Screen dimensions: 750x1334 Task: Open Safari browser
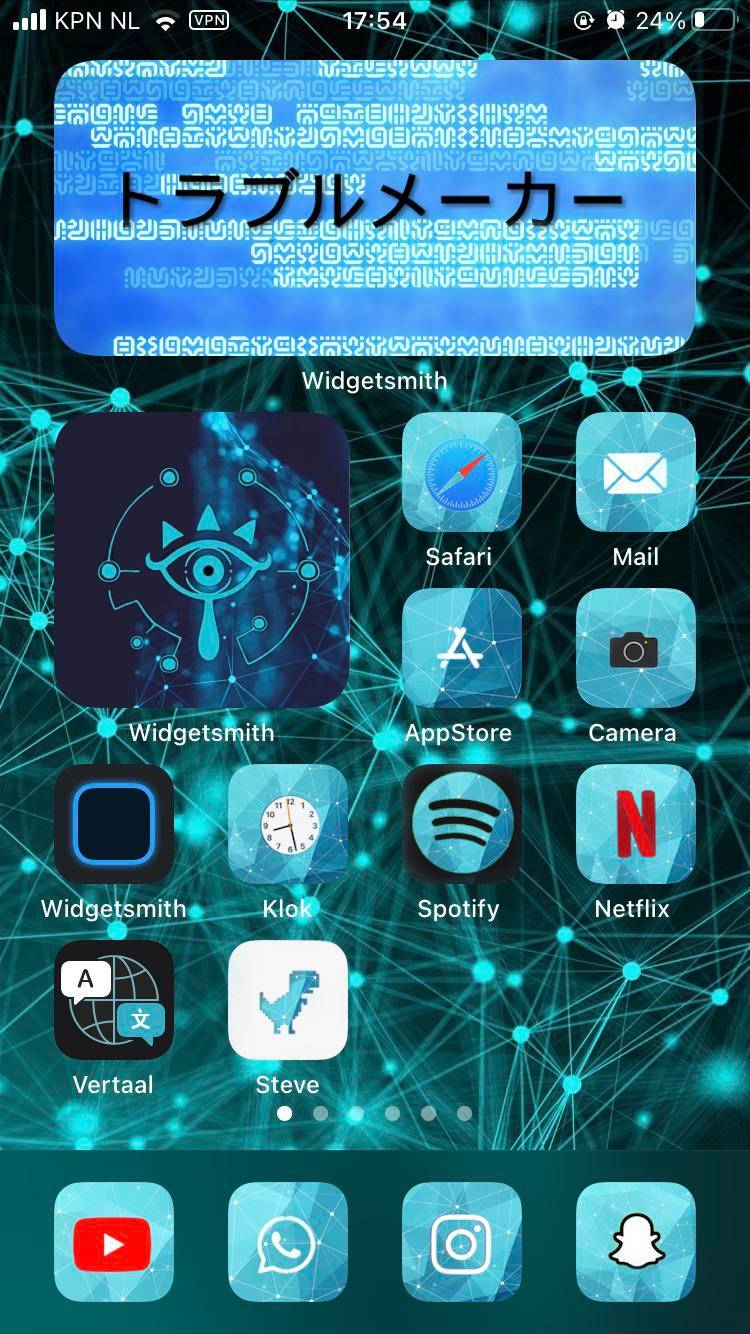click(x=461, y=472)
